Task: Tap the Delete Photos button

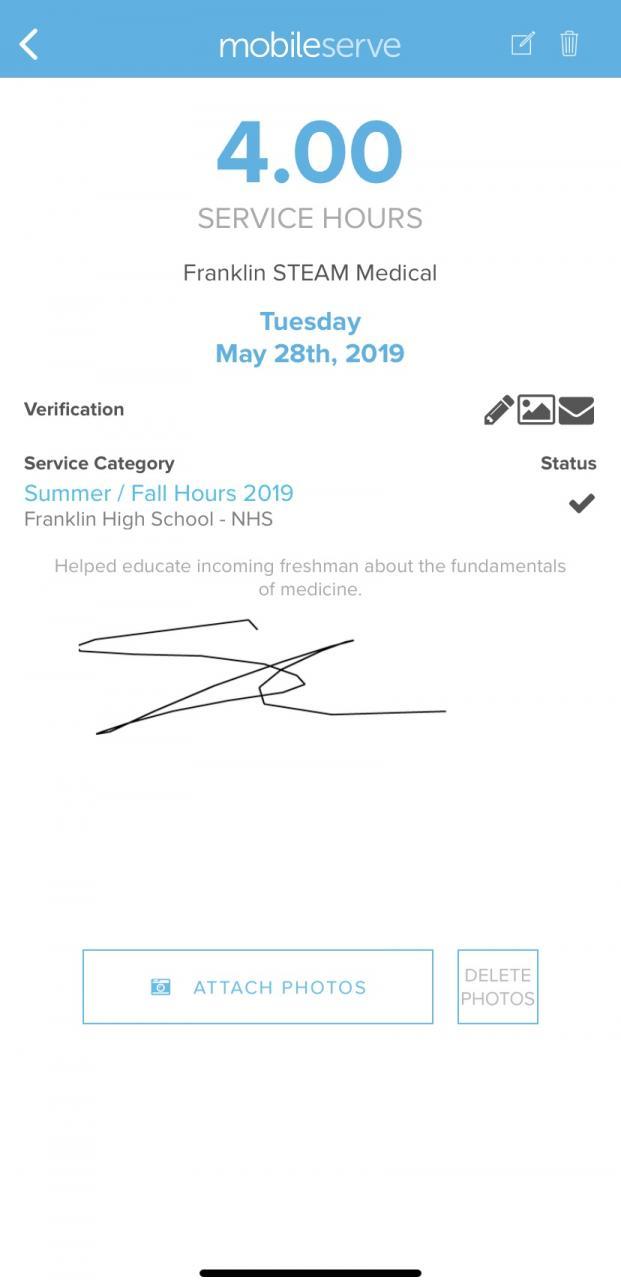Action: pyautogui.click(x=498, y=987)
